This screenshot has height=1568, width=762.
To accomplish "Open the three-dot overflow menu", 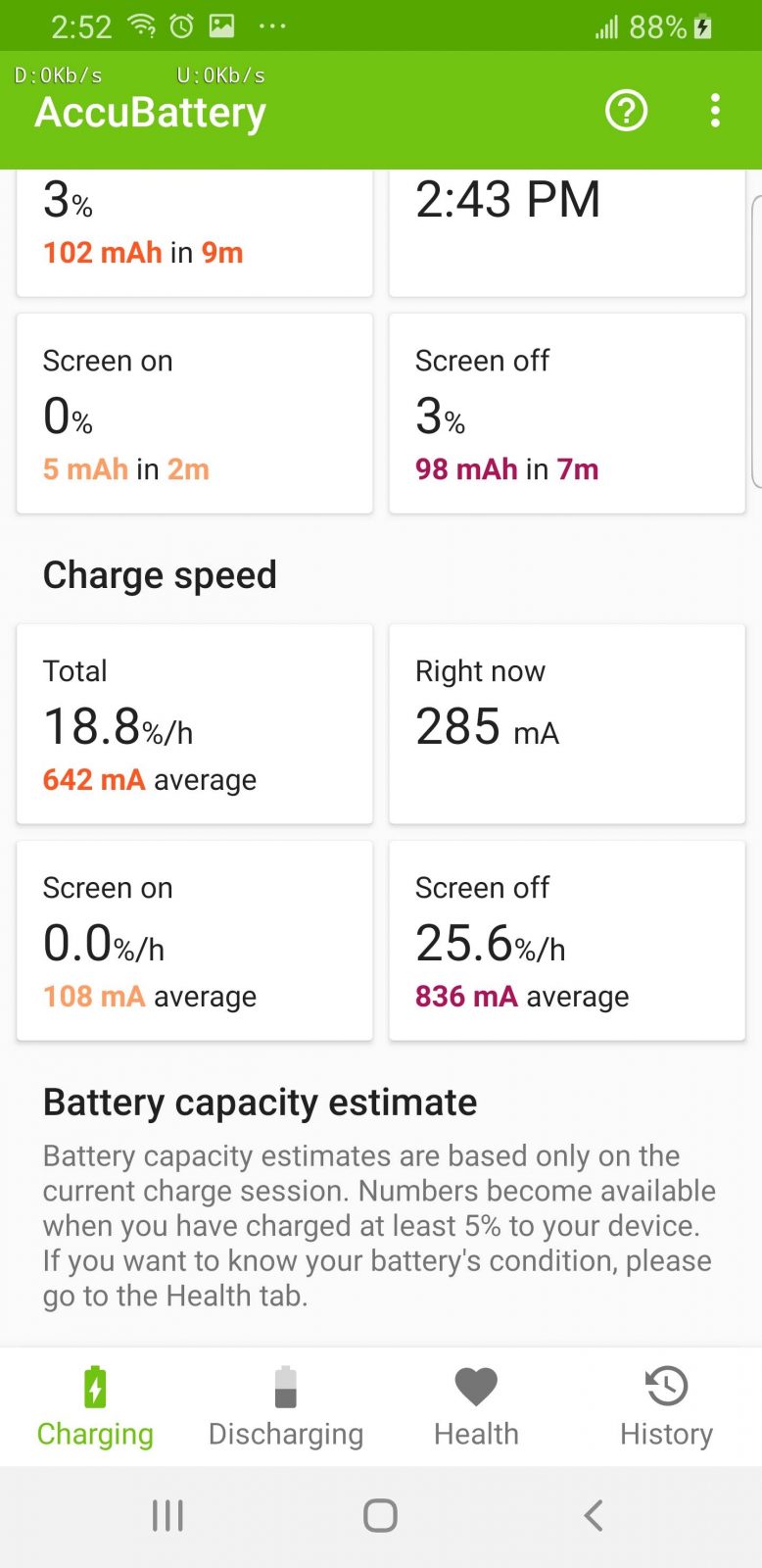I will [x=716, y=111].
